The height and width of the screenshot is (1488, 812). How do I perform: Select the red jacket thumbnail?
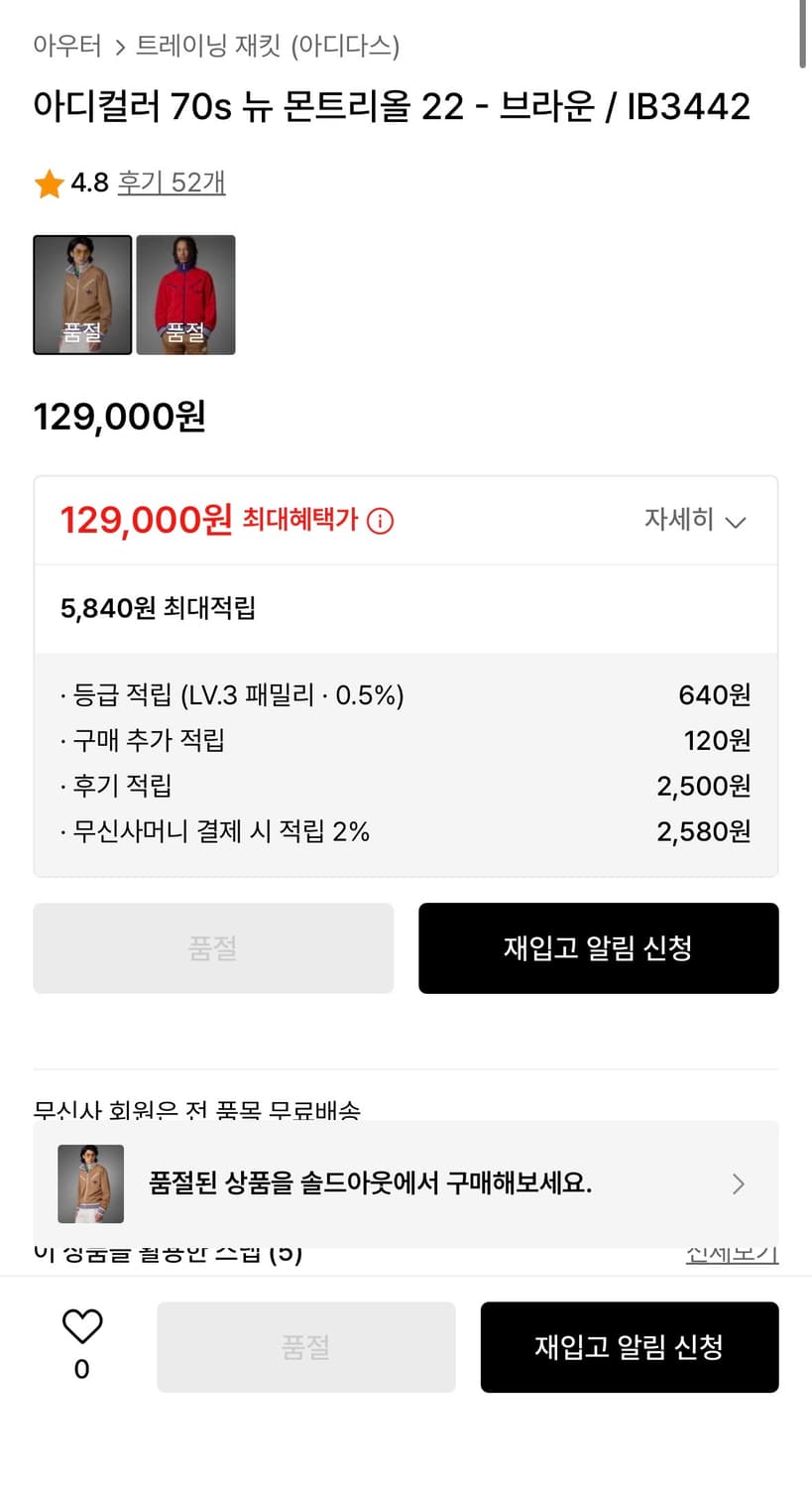(x=185, y=295)
